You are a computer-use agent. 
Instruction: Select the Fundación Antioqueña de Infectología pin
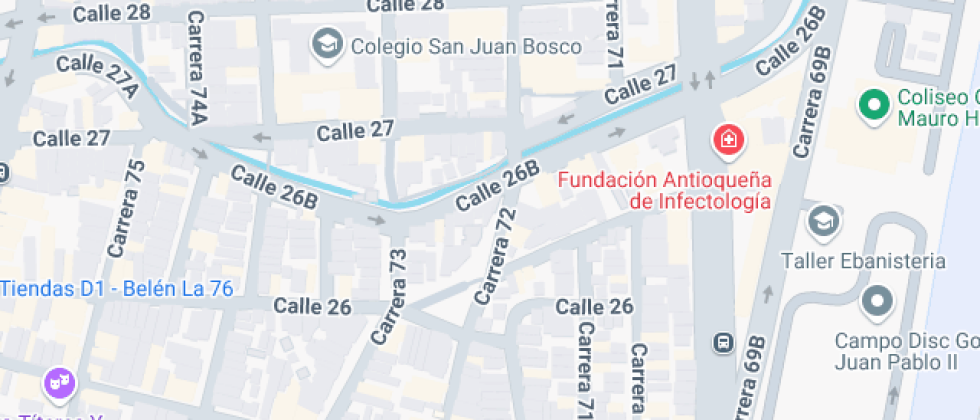pyautogui.click(x=728, y=140)
